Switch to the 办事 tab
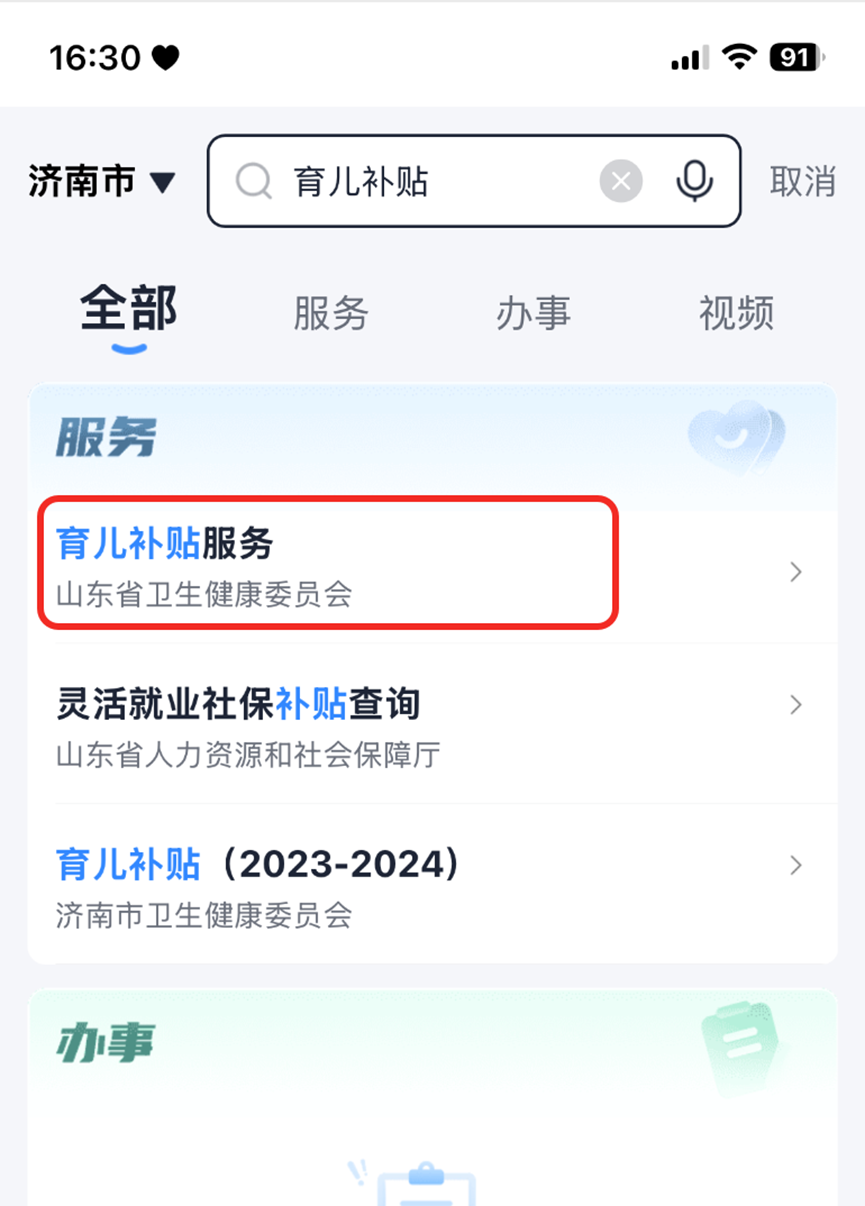The height and width of the screenshot is (1206, 865). click(533, 313)
